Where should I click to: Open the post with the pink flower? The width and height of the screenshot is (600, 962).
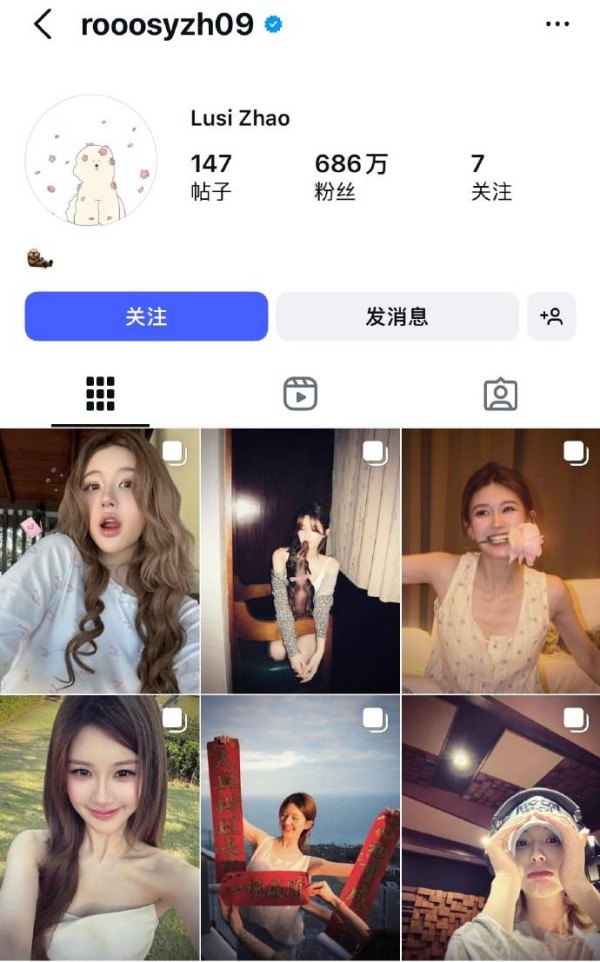(x=501, y=561)
